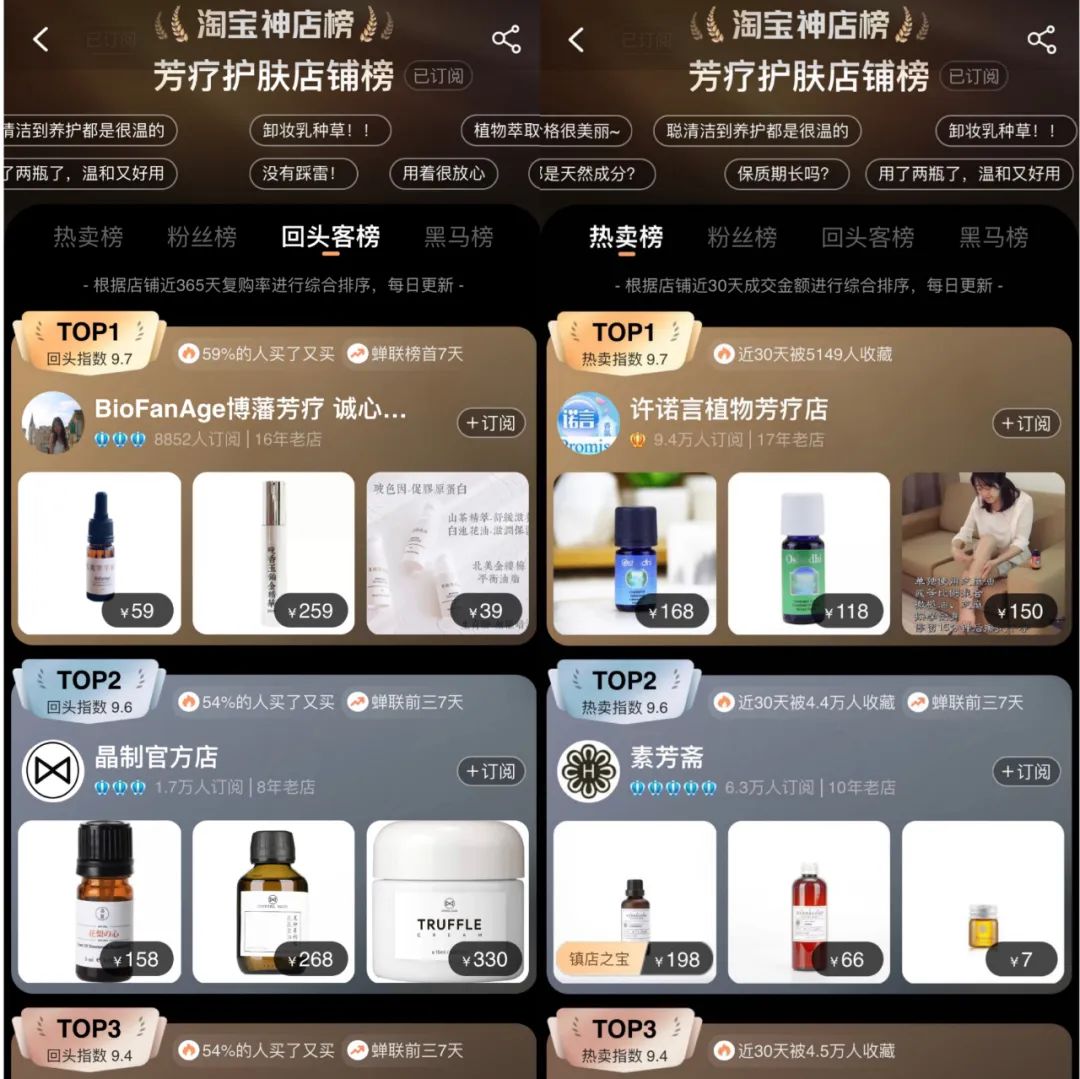Screen dimensions: 1080x1079
Task: View the ¥168 blue essential oil
Action: click(x=634, y=553)
